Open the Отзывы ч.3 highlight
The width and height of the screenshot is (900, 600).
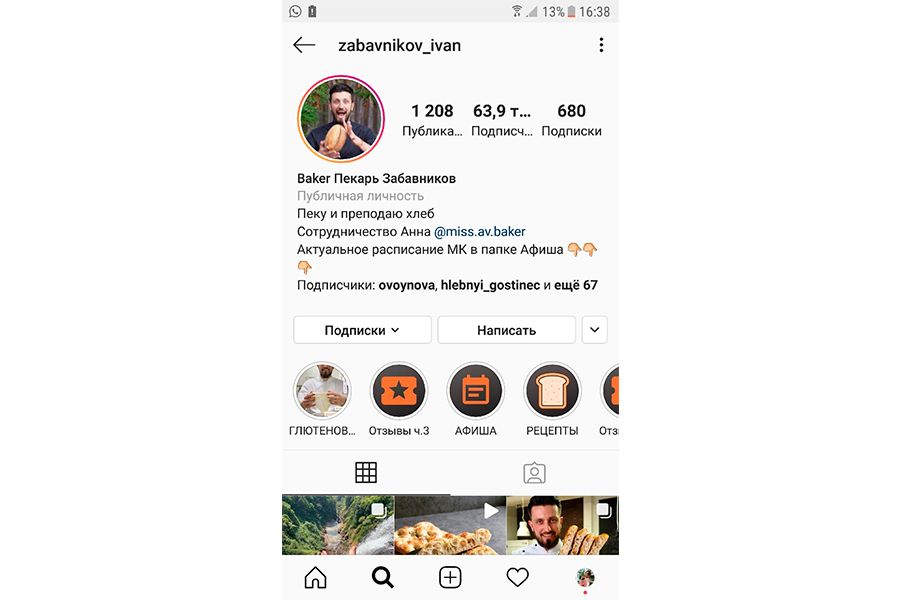(x=399, y=391)
